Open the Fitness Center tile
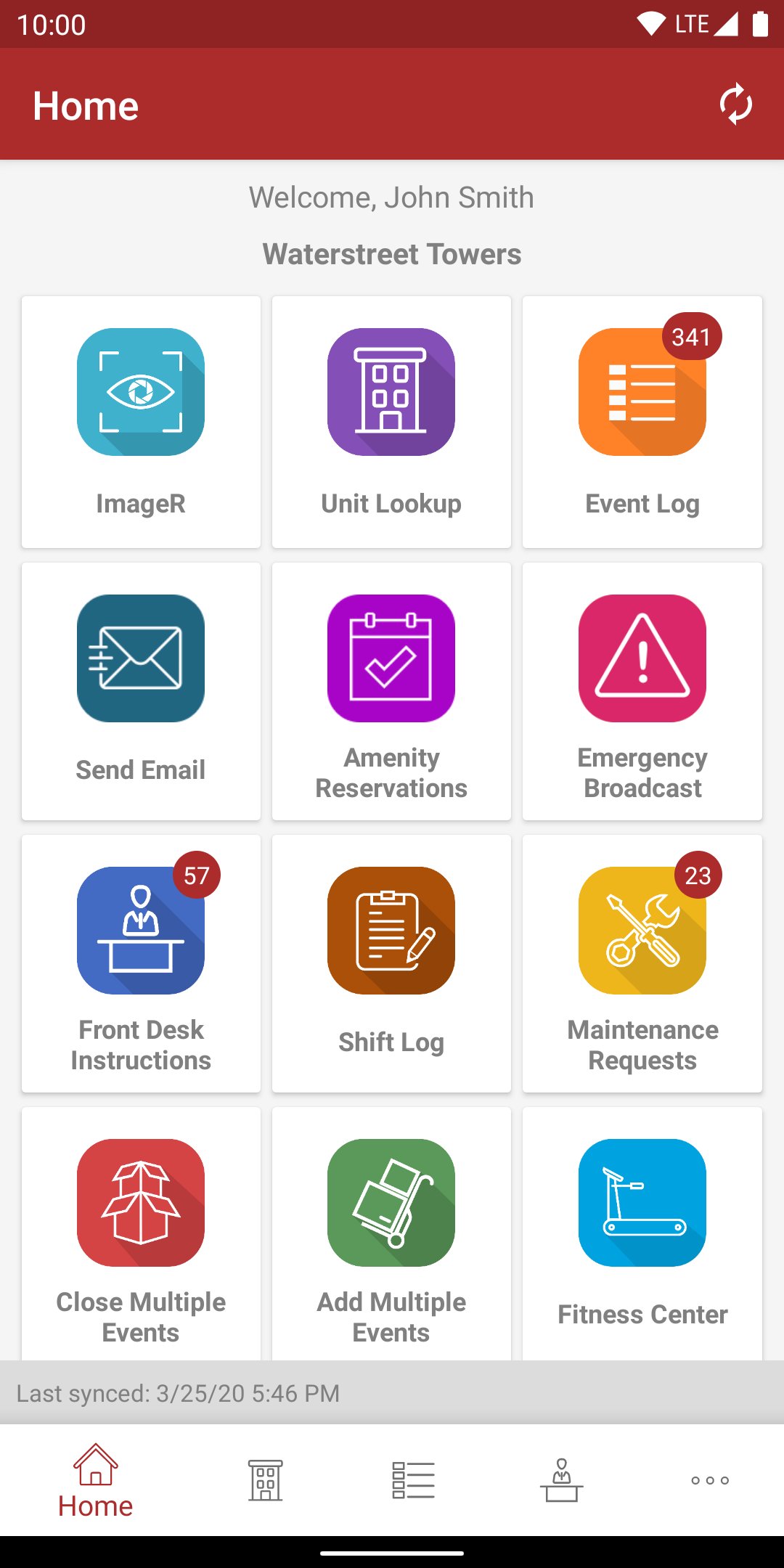 click(642, 1234)
